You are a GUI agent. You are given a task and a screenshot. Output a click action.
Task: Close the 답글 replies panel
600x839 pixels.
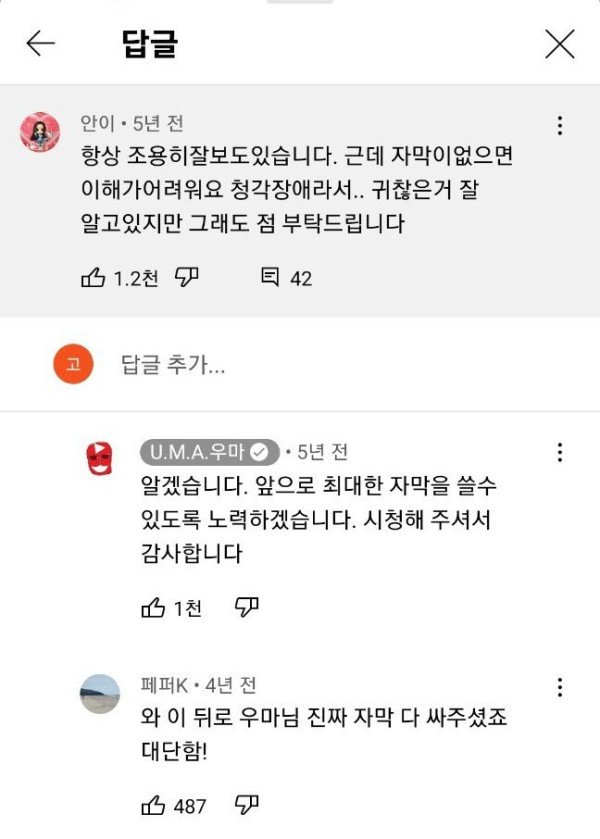click(x=559, y=43)
